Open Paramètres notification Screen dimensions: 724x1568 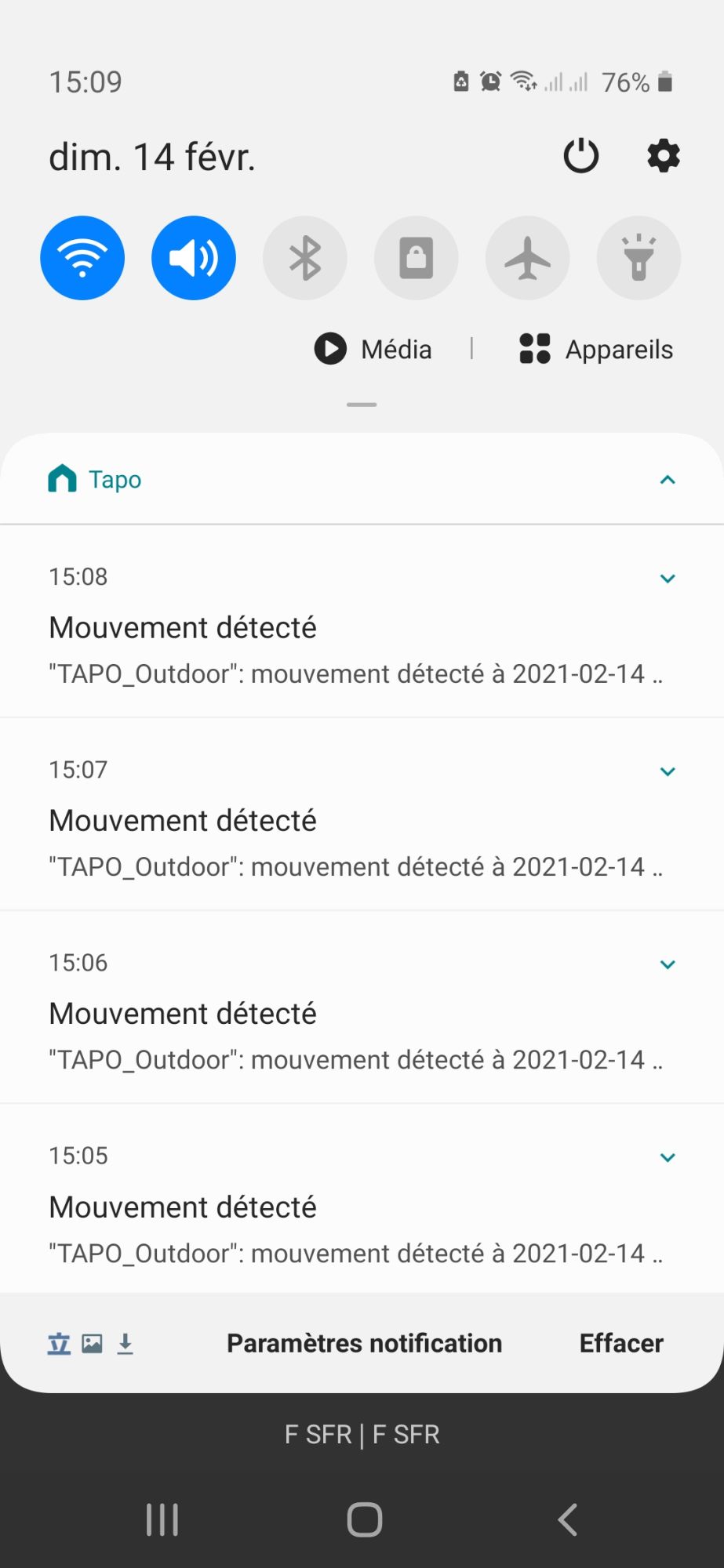coord(365,1343)
